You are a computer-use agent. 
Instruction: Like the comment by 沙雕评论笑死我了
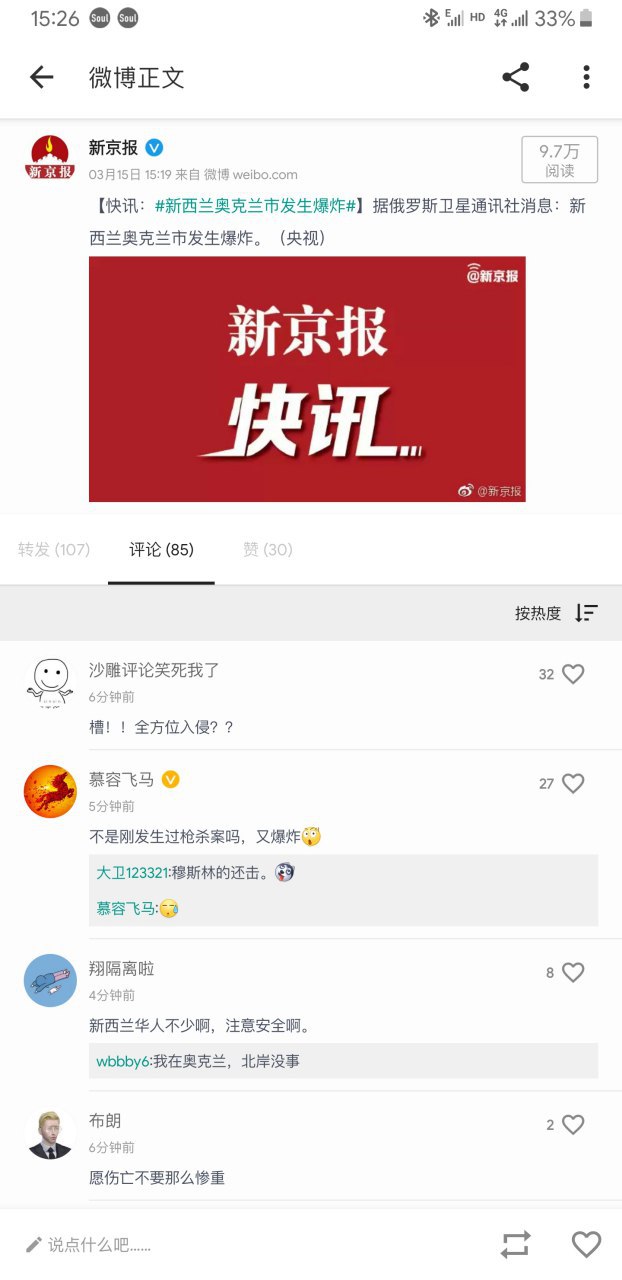point(573,674)
